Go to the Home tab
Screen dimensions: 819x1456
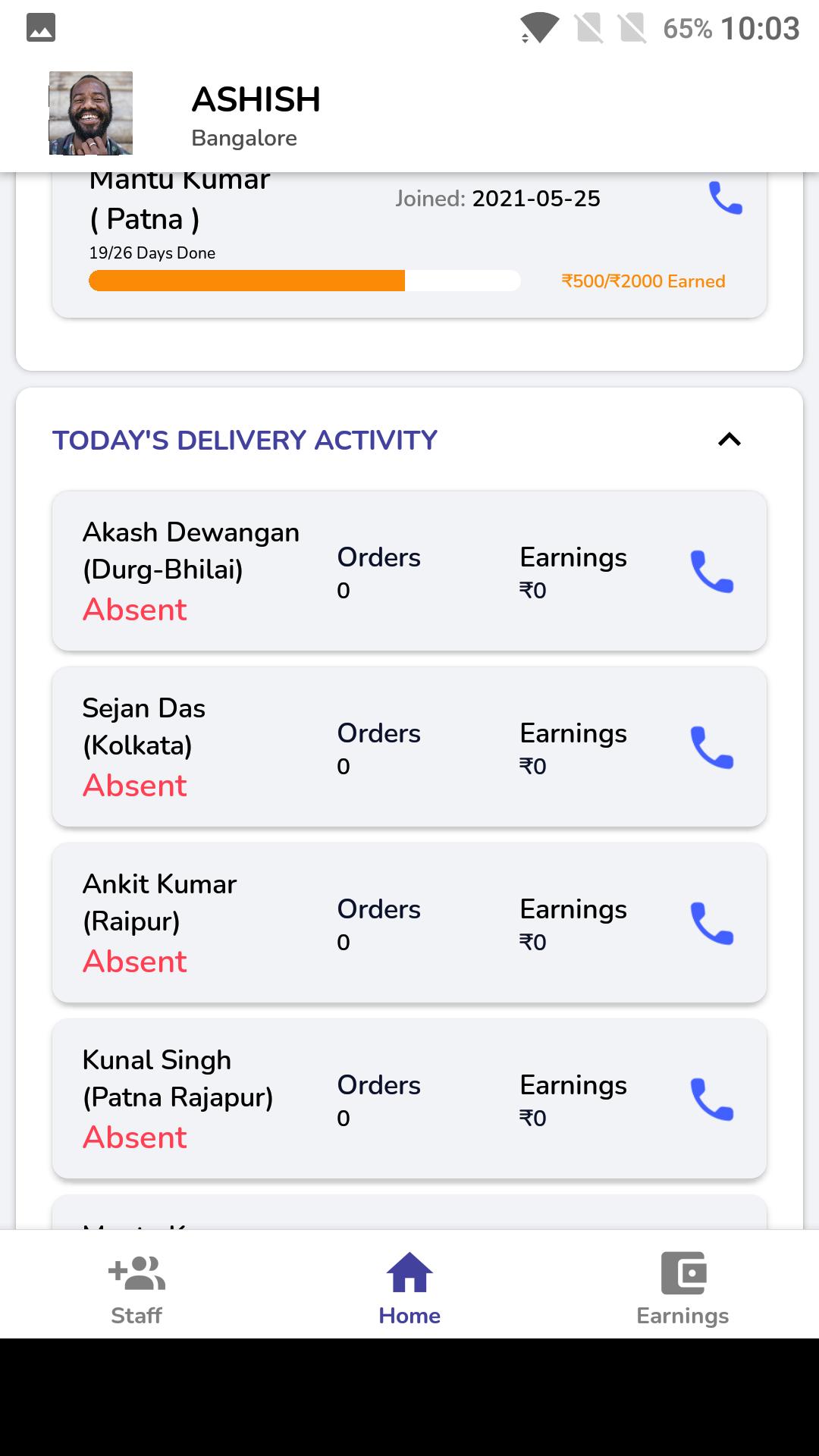coord(409,1288)
